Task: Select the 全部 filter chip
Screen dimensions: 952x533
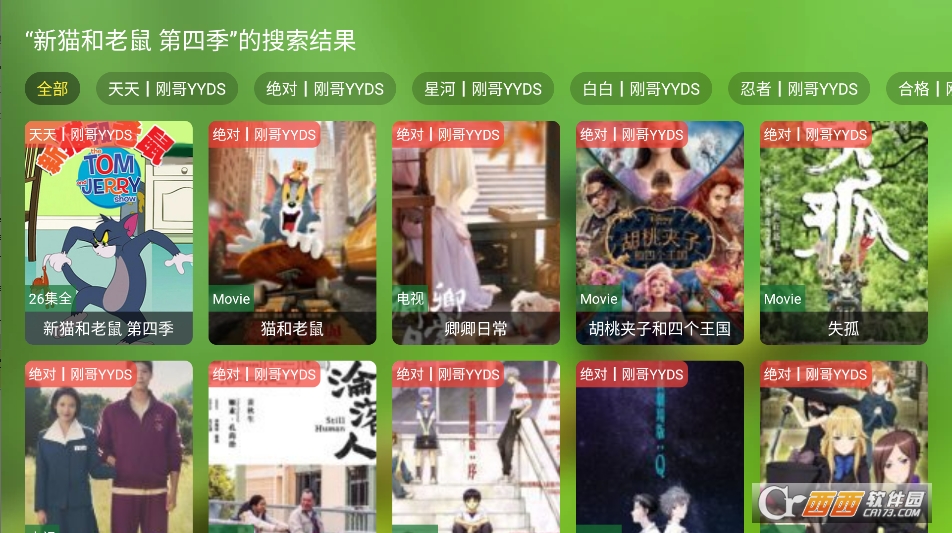Action: [52, 89]
